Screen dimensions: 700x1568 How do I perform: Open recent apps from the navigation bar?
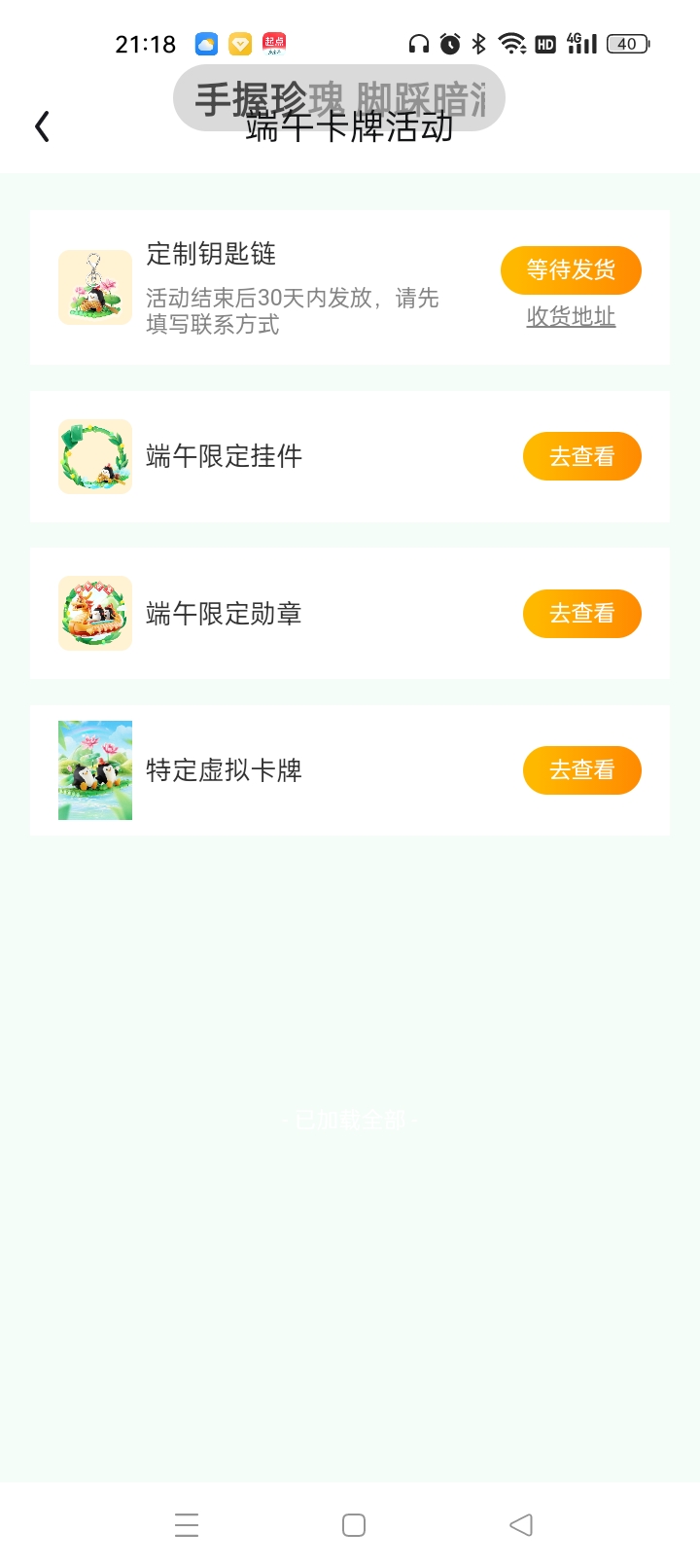point(187,1524)
